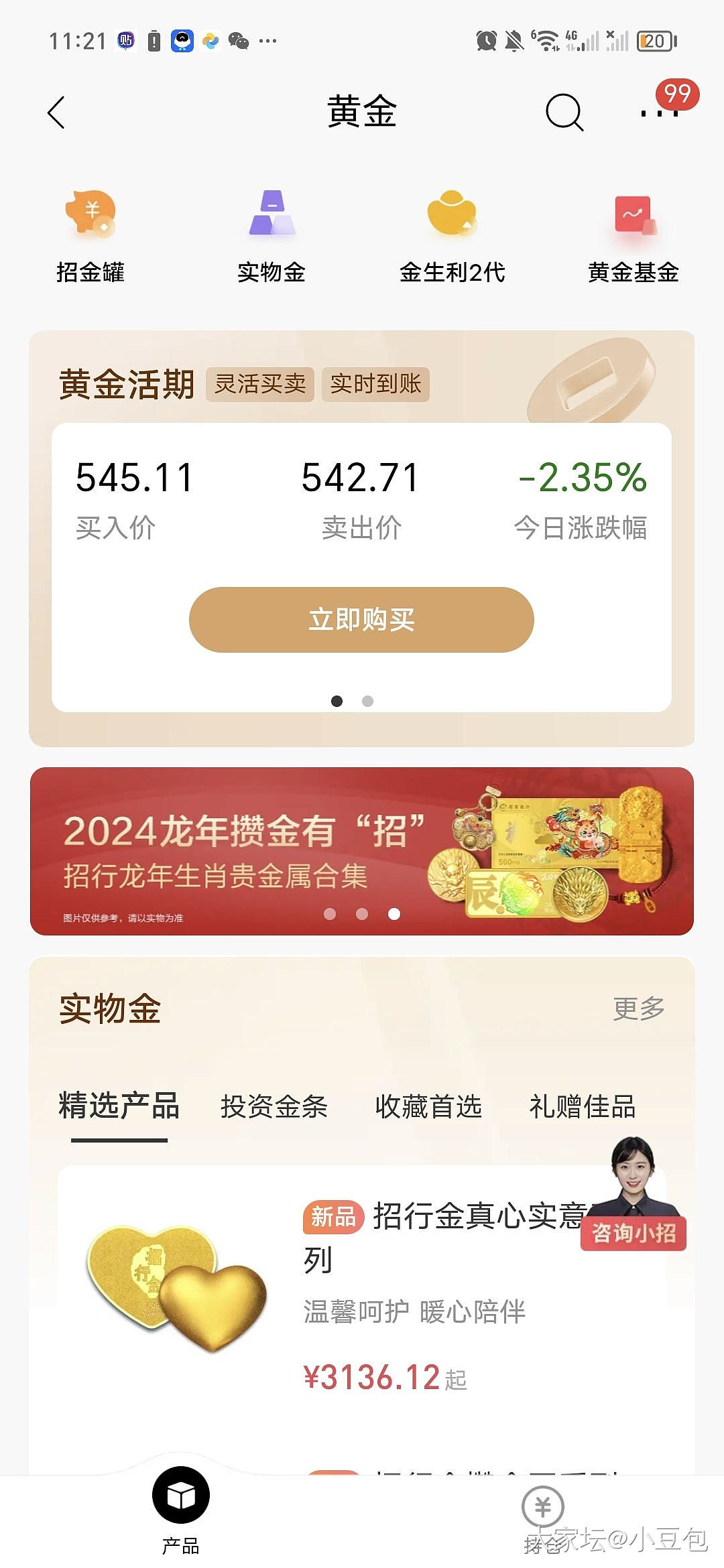Select the 产品 bottom navigation item
The image size is (724, 1568).
coord(181,1512)
